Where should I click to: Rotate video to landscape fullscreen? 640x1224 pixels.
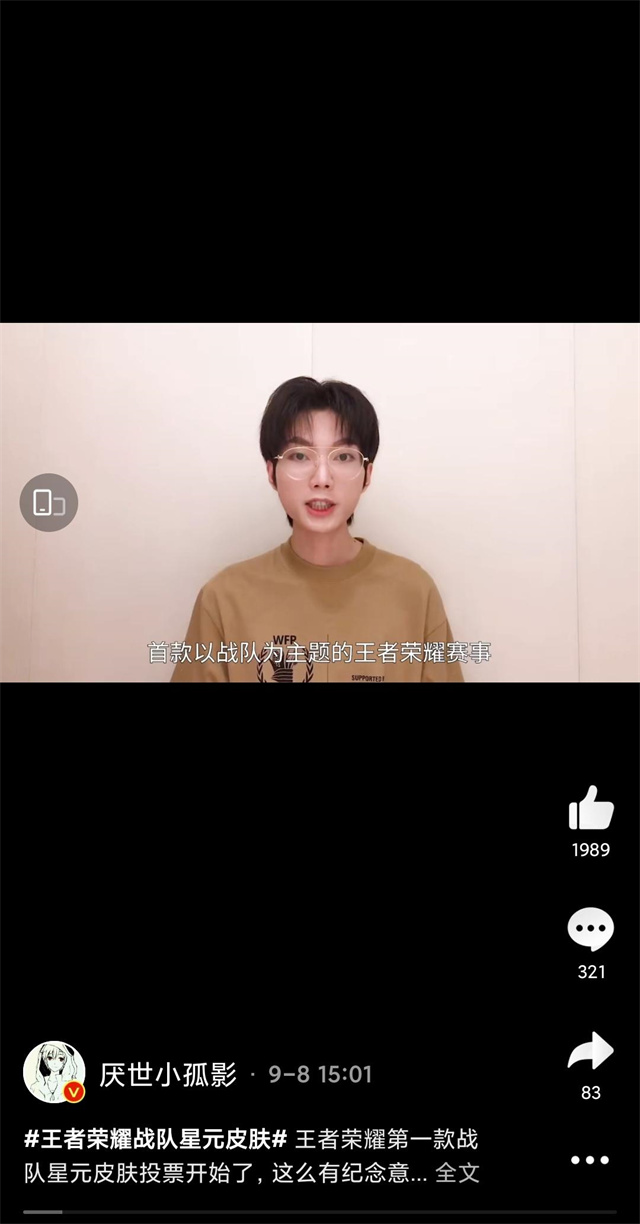[x=48, y=502]
